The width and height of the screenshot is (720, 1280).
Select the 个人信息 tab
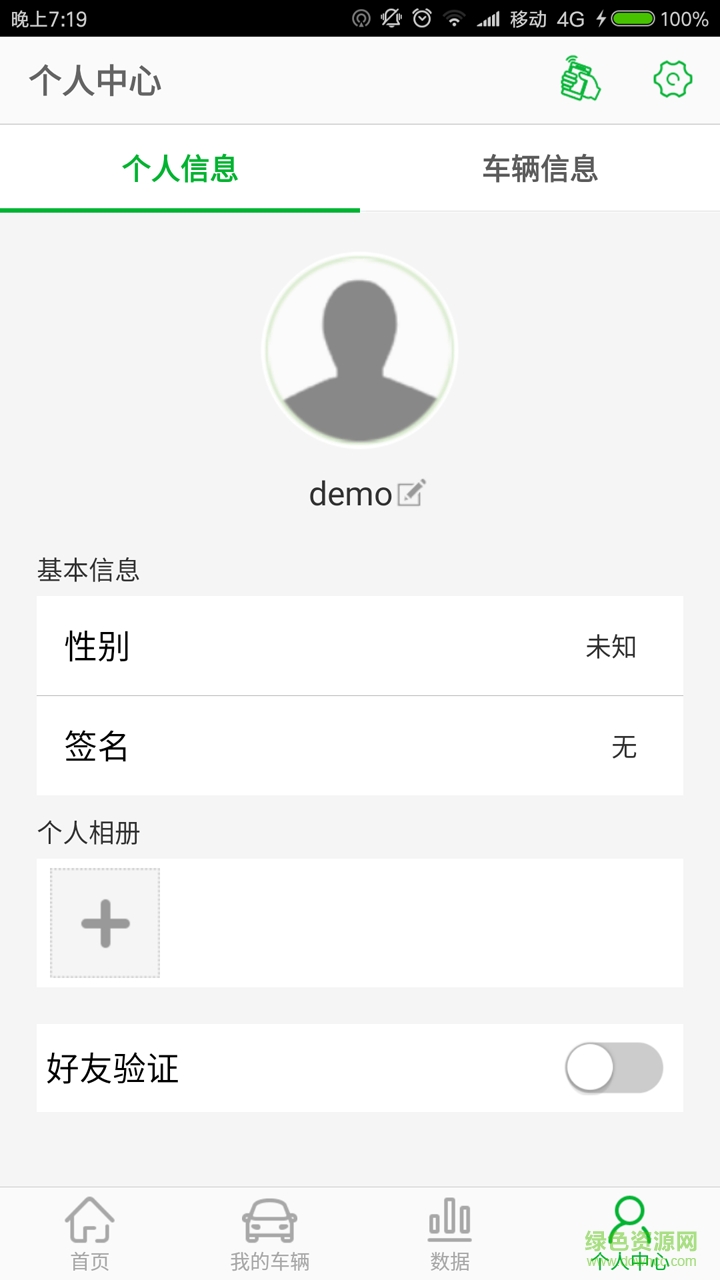coord(180,168)
